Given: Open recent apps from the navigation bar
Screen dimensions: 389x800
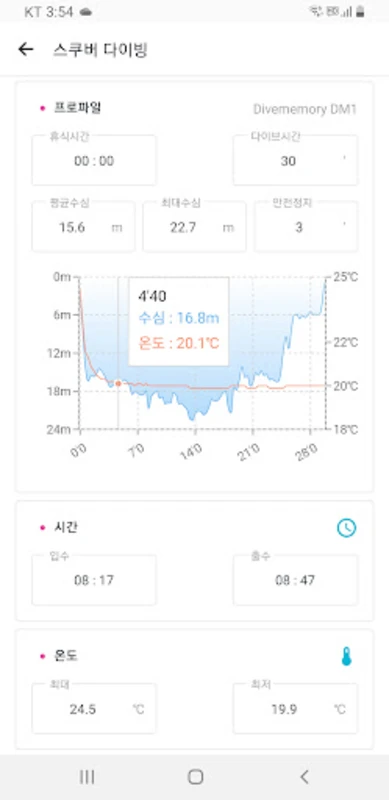Looking at the screenshot, I should coord(87,777).
